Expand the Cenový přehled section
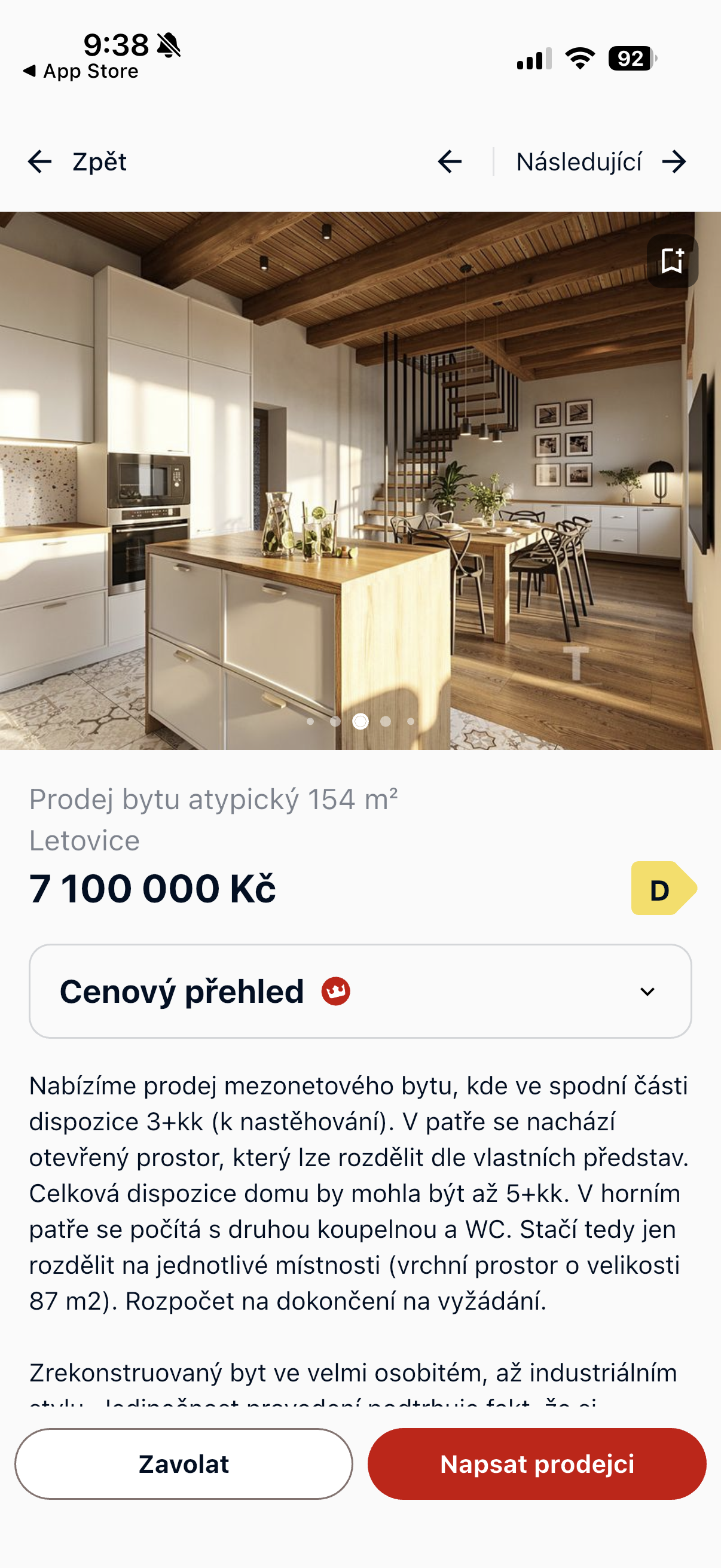Viewport: 721px width, 1568px height. [360, 992]
